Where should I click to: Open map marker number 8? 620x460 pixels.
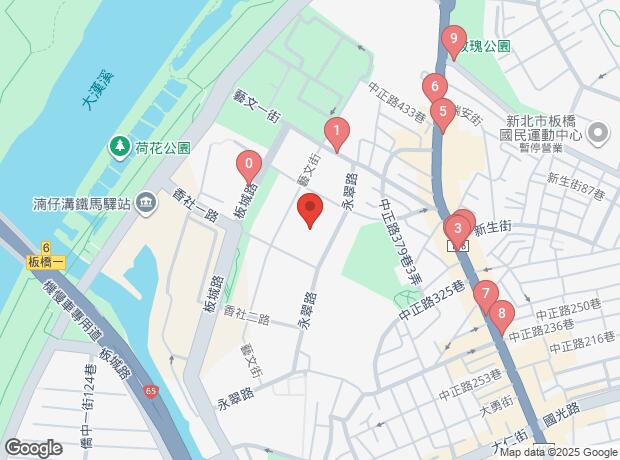(500, 315)
